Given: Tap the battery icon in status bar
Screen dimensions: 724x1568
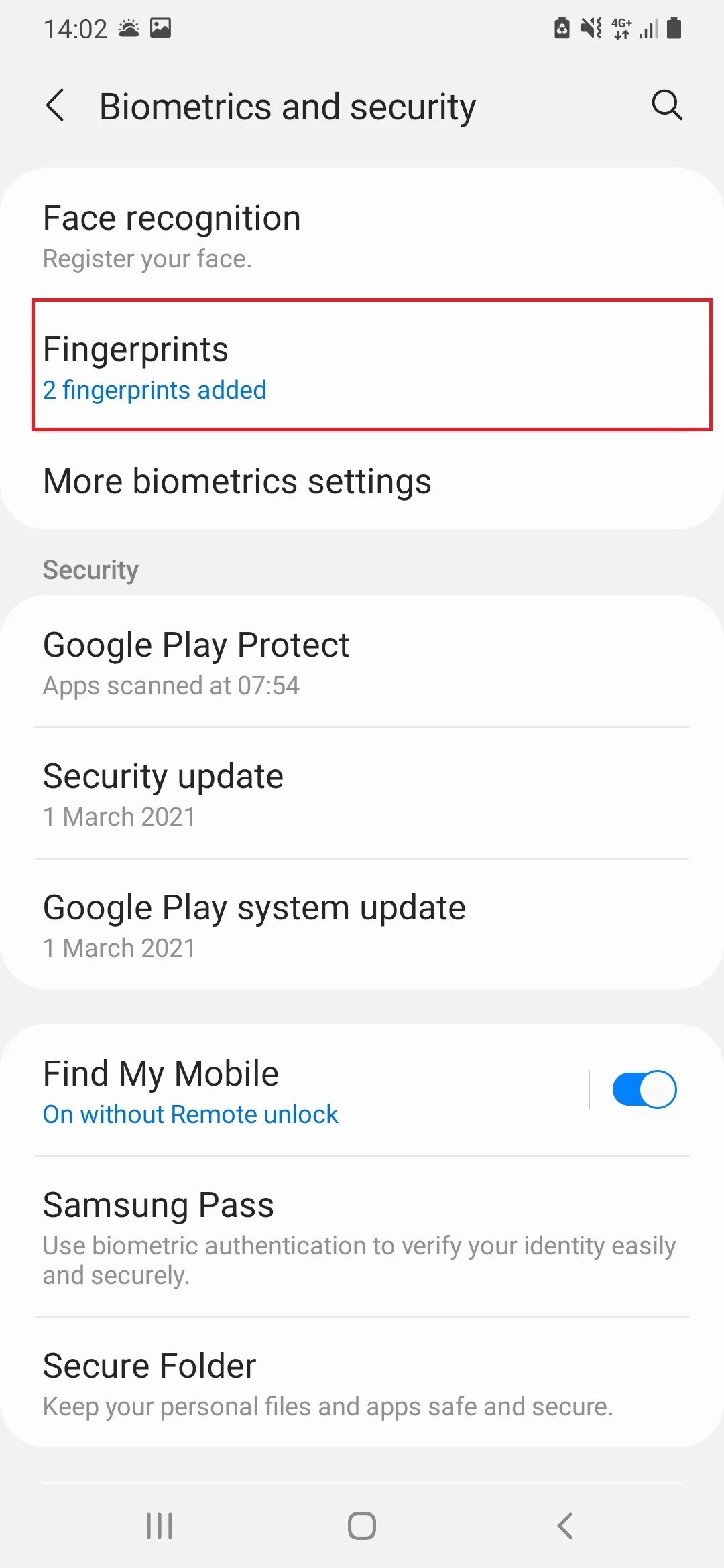Looking at the screenshot, I should [674, 28].
